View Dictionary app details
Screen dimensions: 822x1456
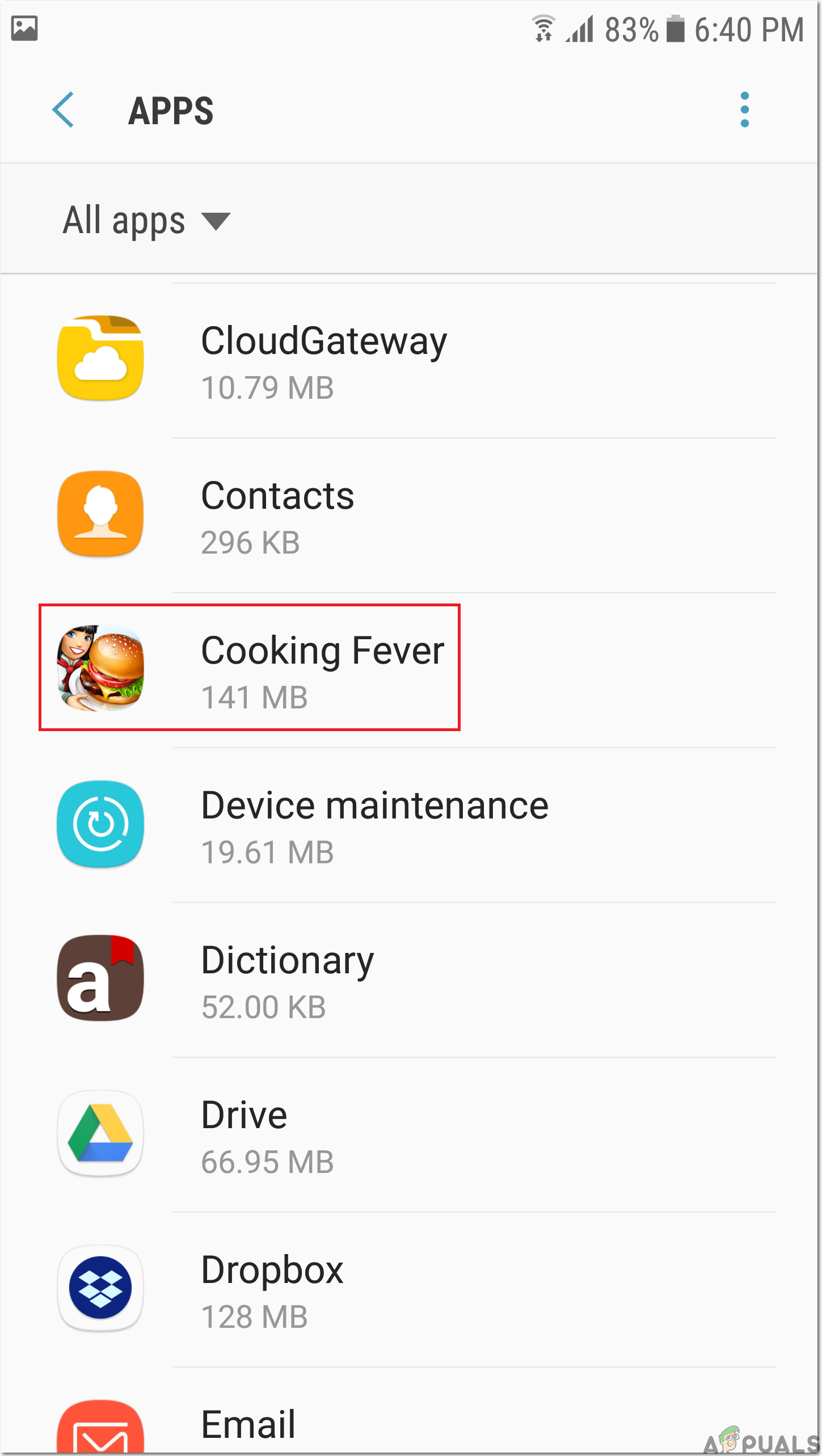pos(287,980)
